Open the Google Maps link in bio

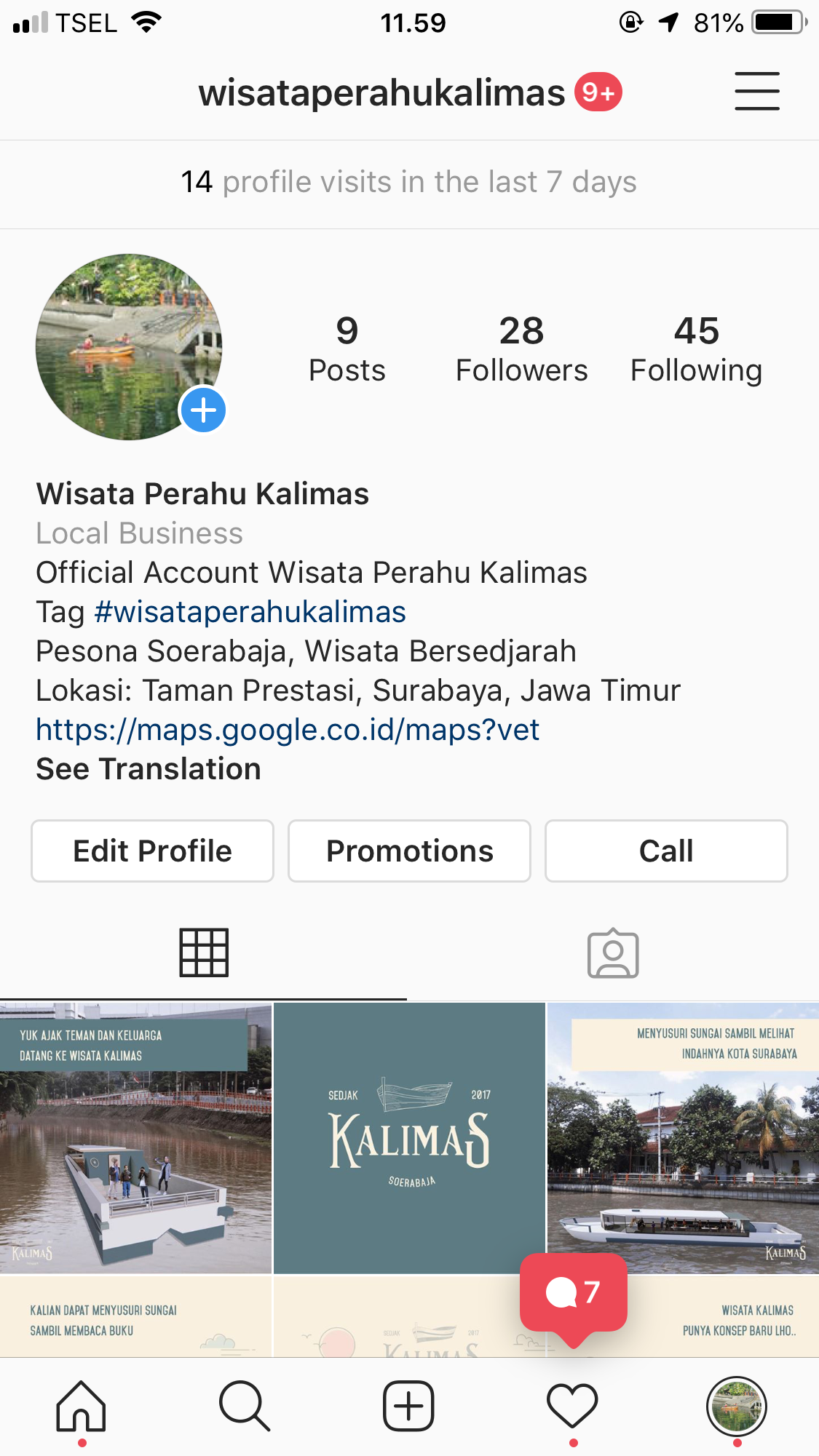click(x=288, y=730)
